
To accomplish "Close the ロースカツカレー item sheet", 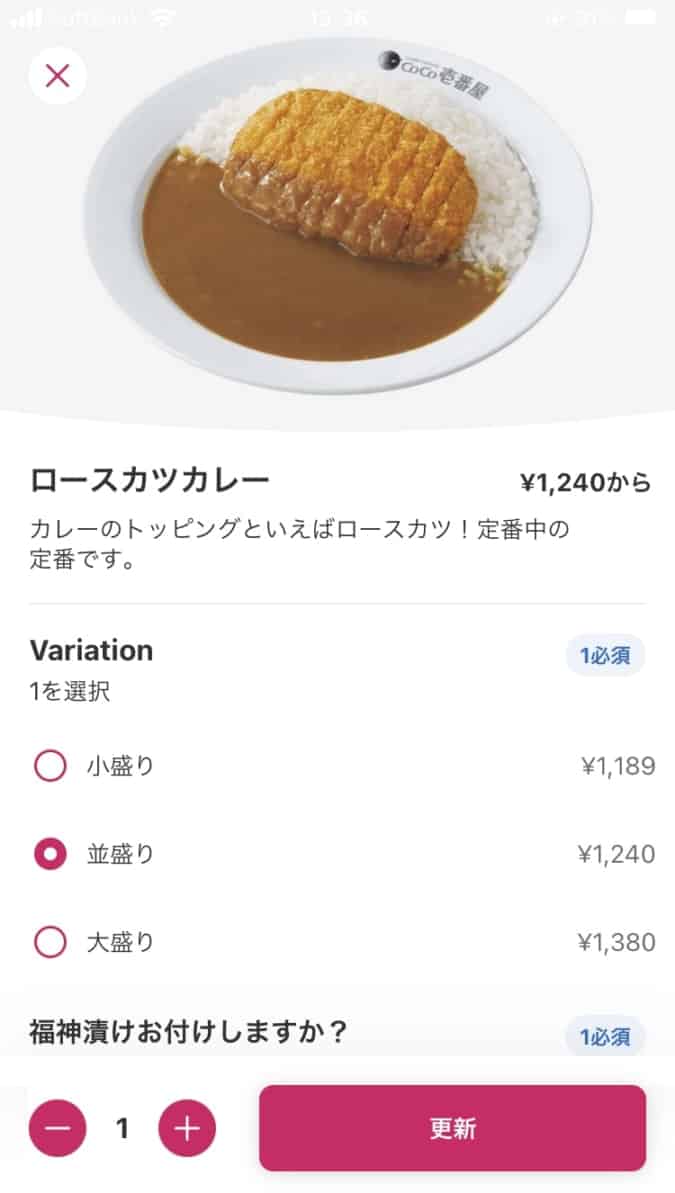I will click(58, 76).
